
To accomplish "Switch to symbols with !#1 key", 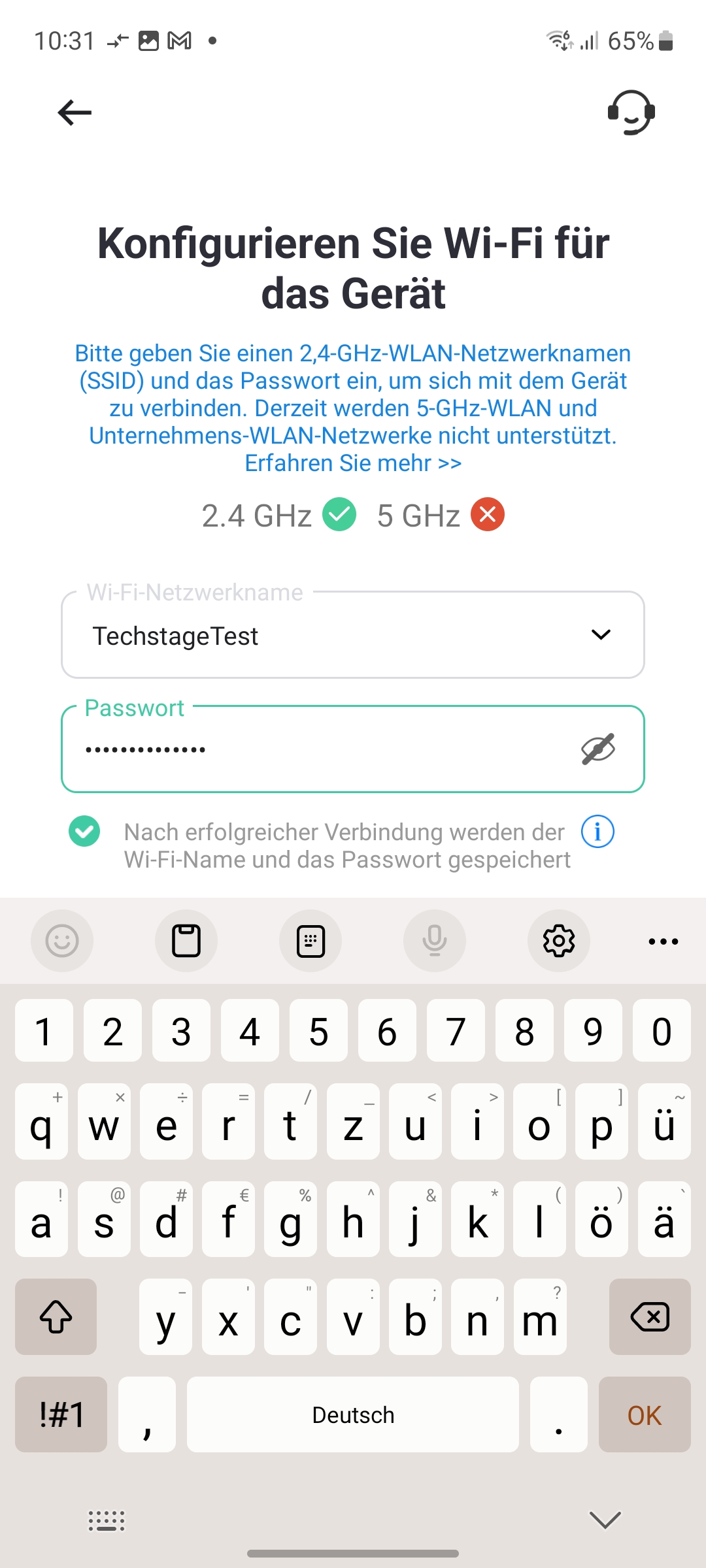I will tap(61, 1415).
